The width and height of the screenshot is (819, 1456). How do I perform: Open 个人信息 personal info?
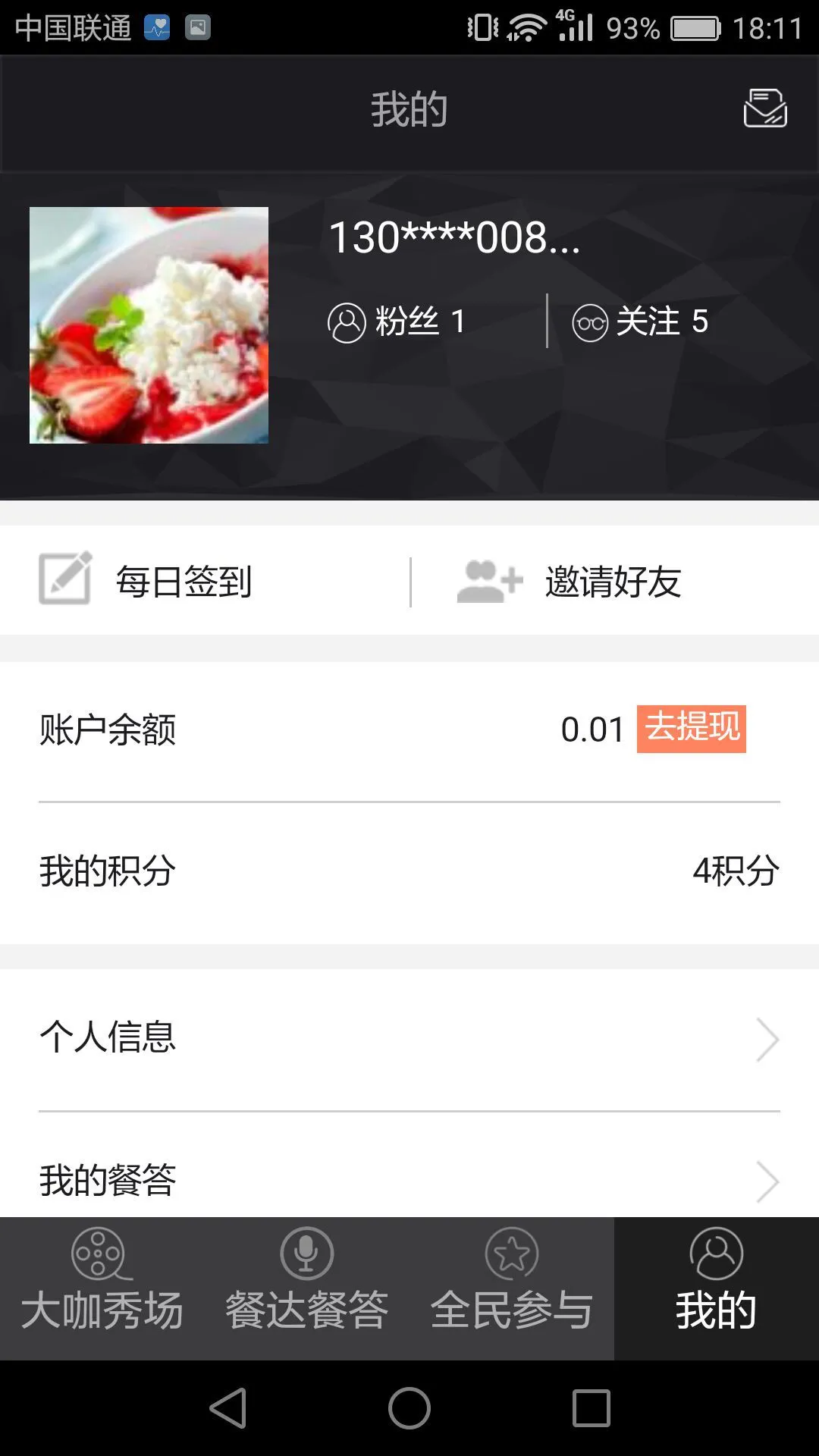tap(409, 1038)
